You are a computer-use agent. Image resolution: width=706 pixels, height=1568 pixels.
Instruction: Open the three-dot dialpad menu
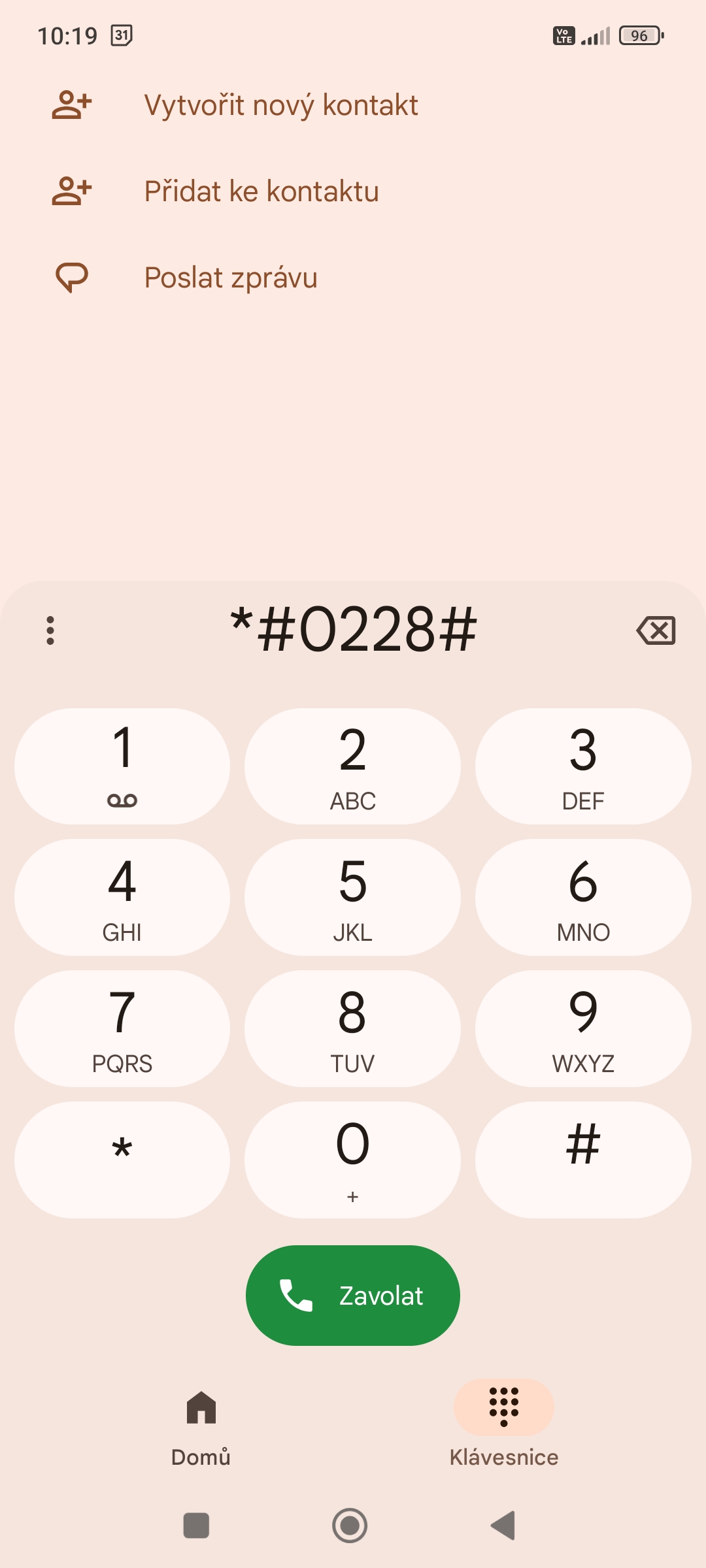[50, 630]
